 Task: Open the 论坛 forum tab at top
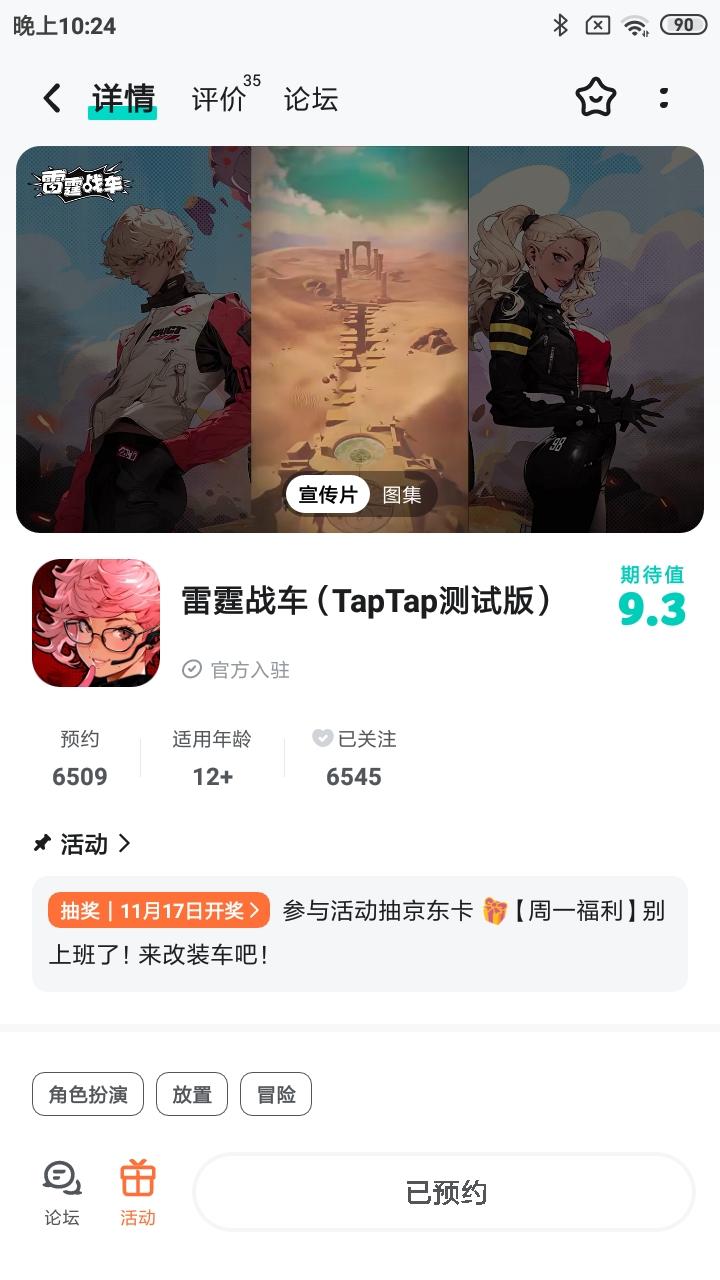[x=309, y=99]
